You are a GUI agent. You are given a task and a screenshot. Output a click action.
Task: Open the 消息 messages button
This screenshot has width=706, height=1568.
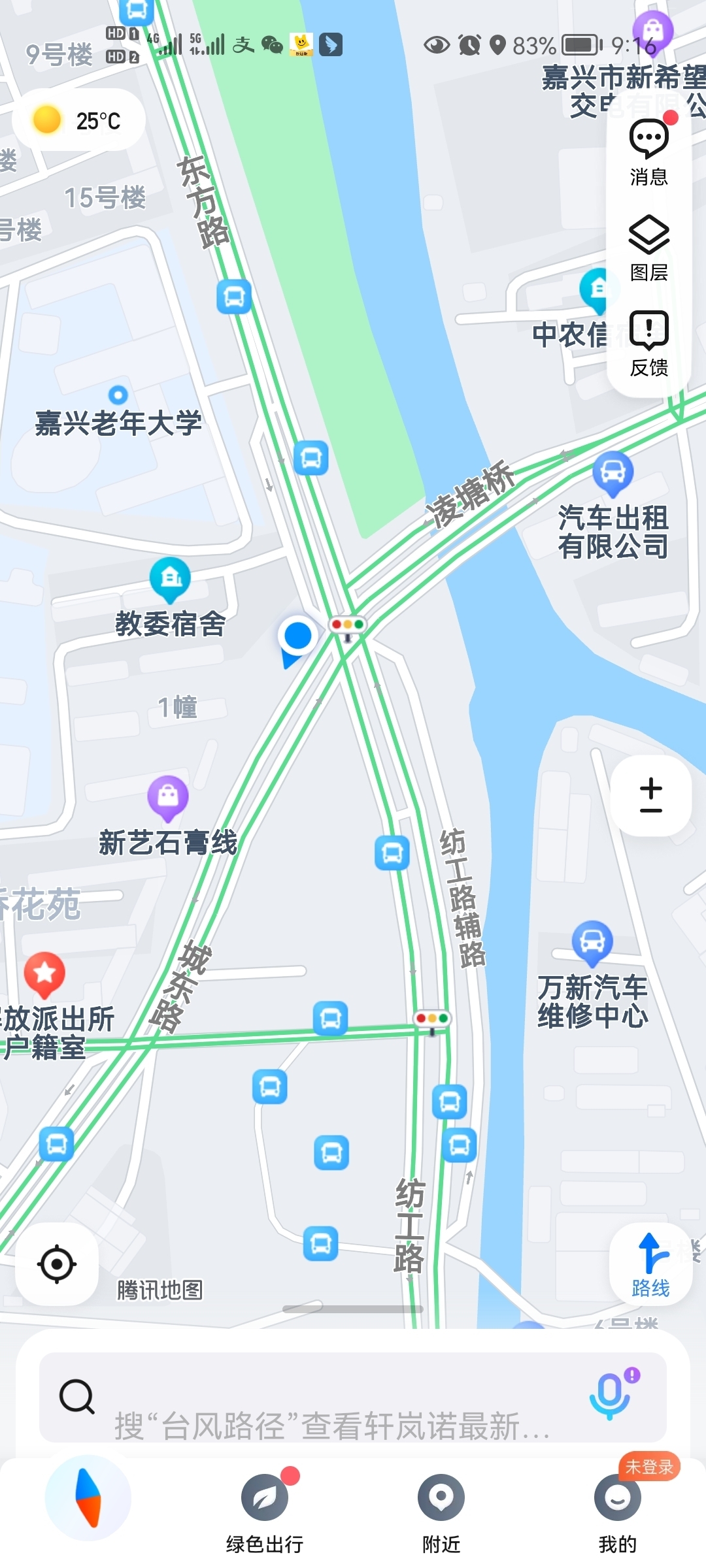coord(648,152)
